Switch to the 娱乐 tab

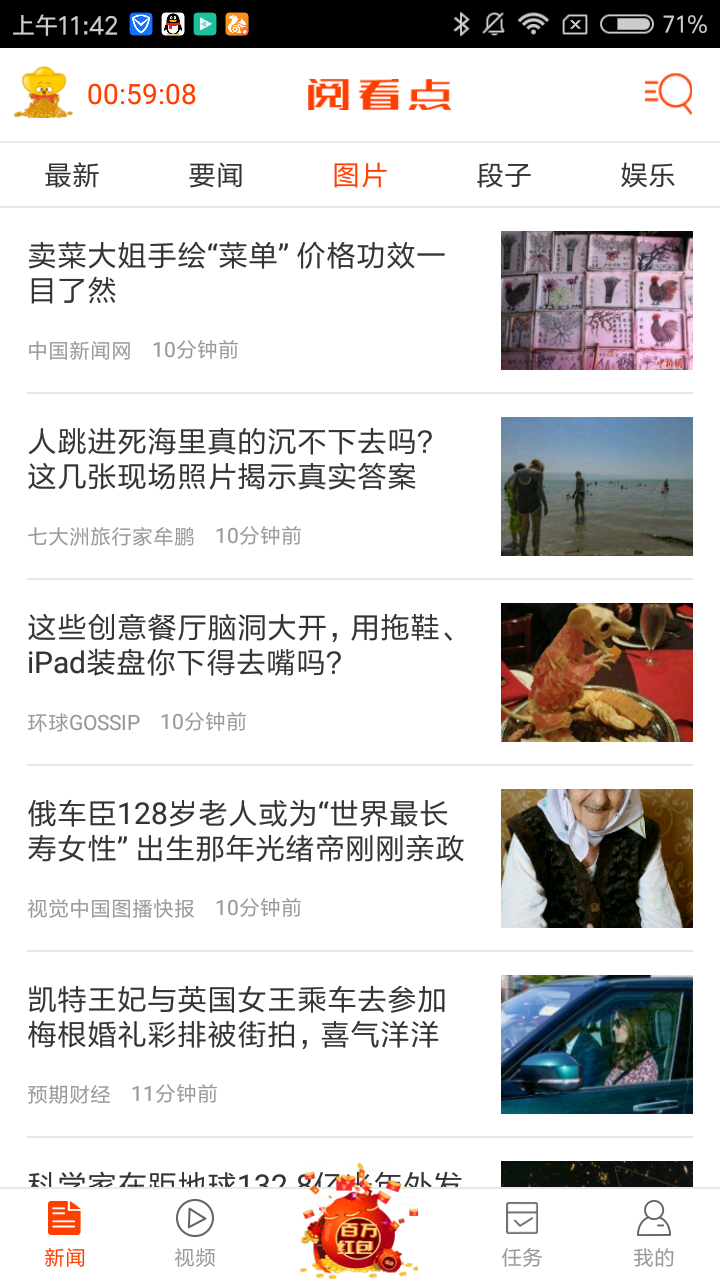pyautogui.click(x=647, y=176)
